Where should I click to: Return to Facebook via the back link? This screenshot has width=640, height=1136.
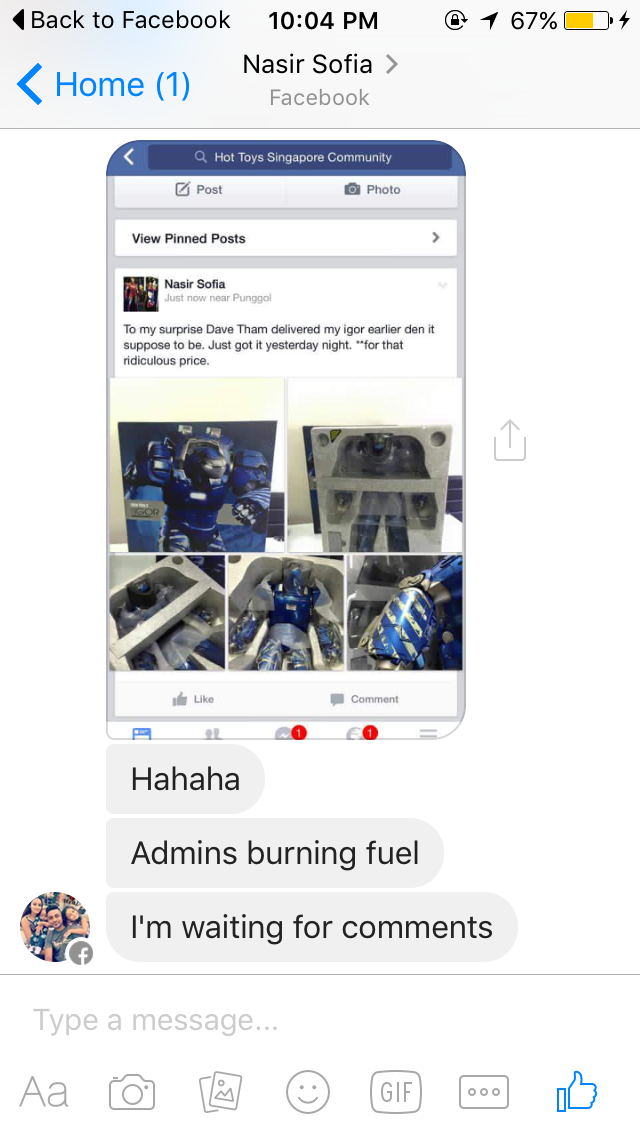(x=122, y=20)
